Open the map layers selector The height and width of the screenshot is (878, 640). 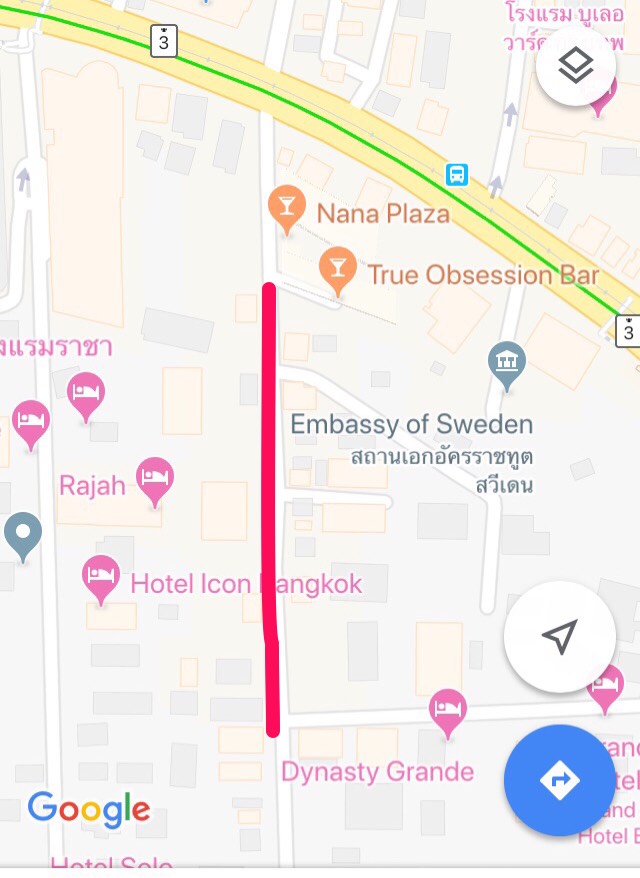tap(577, 66)
